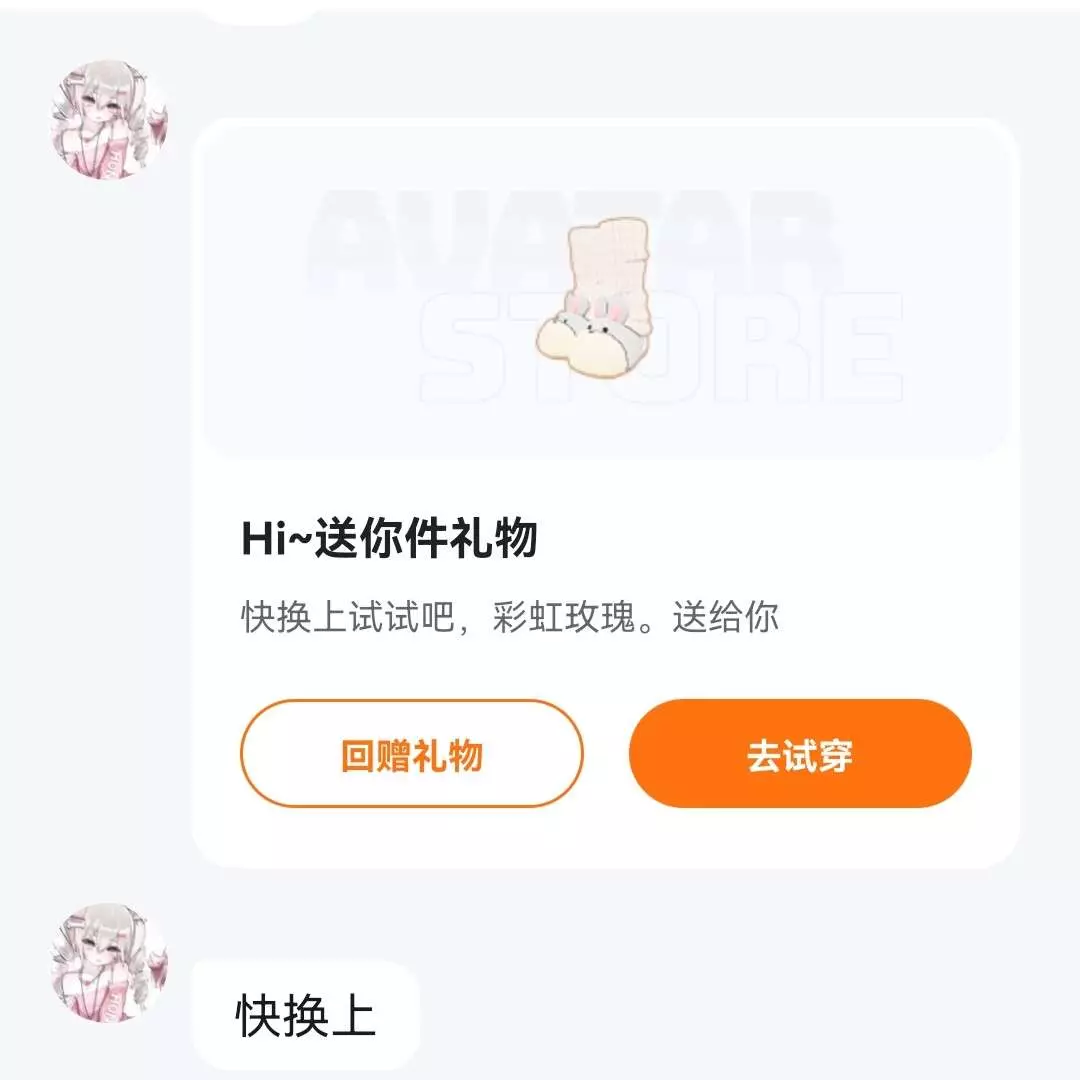Tap the 回赠礼物 button
The image size is (1080, 1080).
(x=411, y=754)
